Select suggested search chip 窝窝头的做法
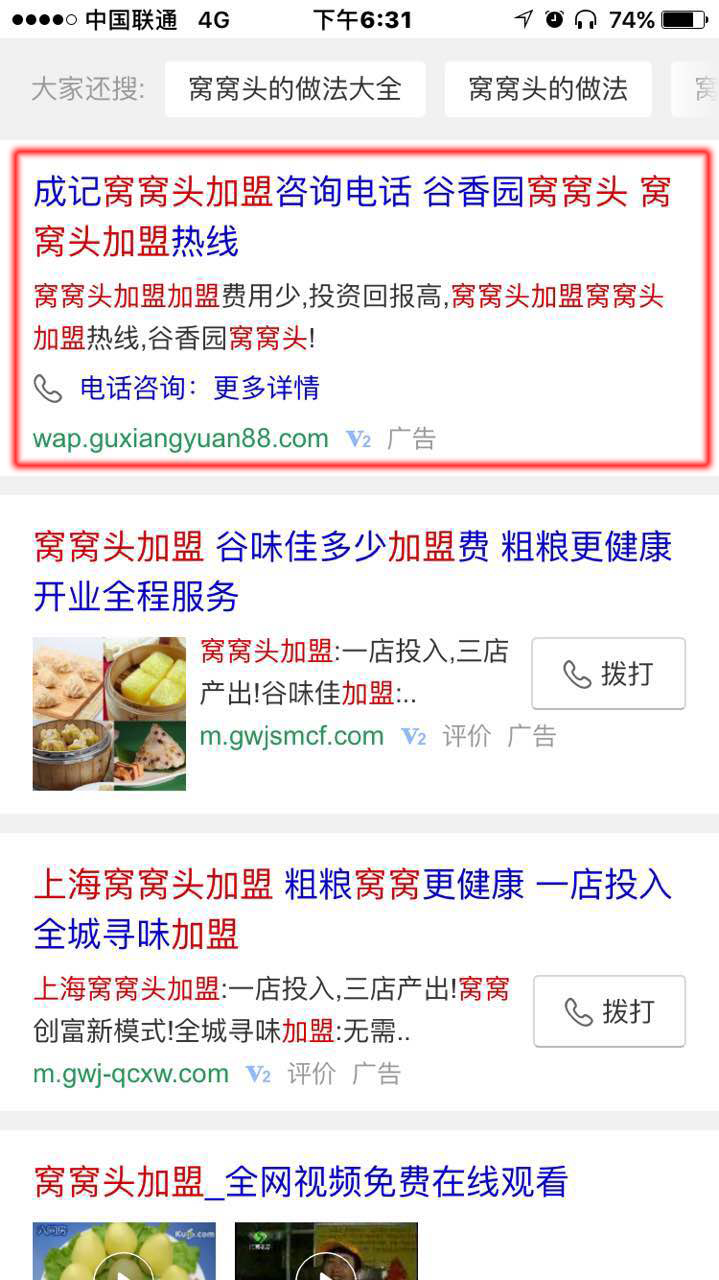 pos(547,89)
